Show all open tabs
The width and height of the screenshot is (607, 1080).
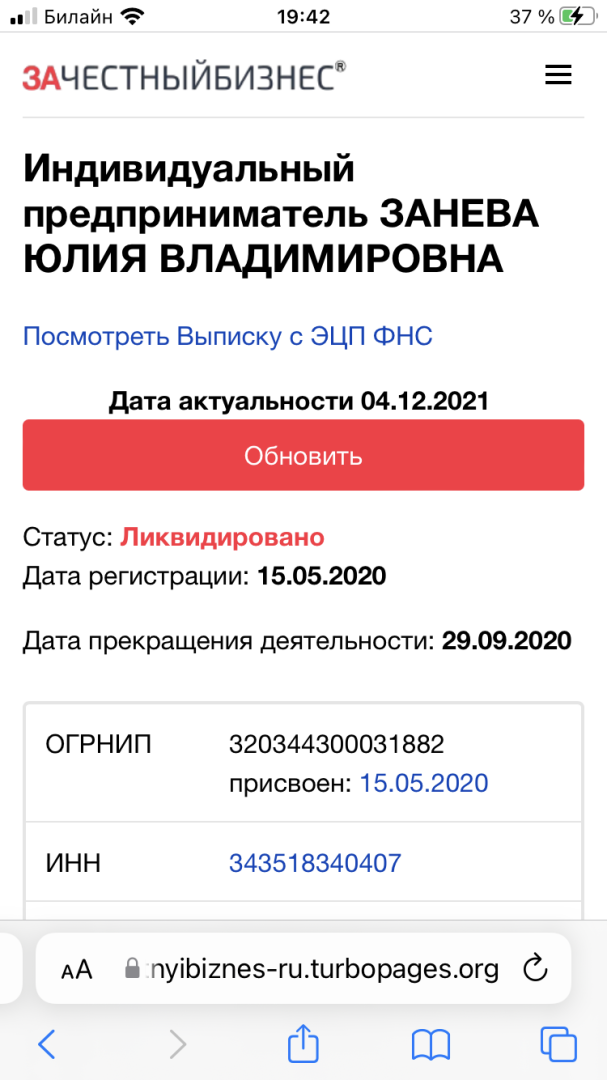[558, 1045]
